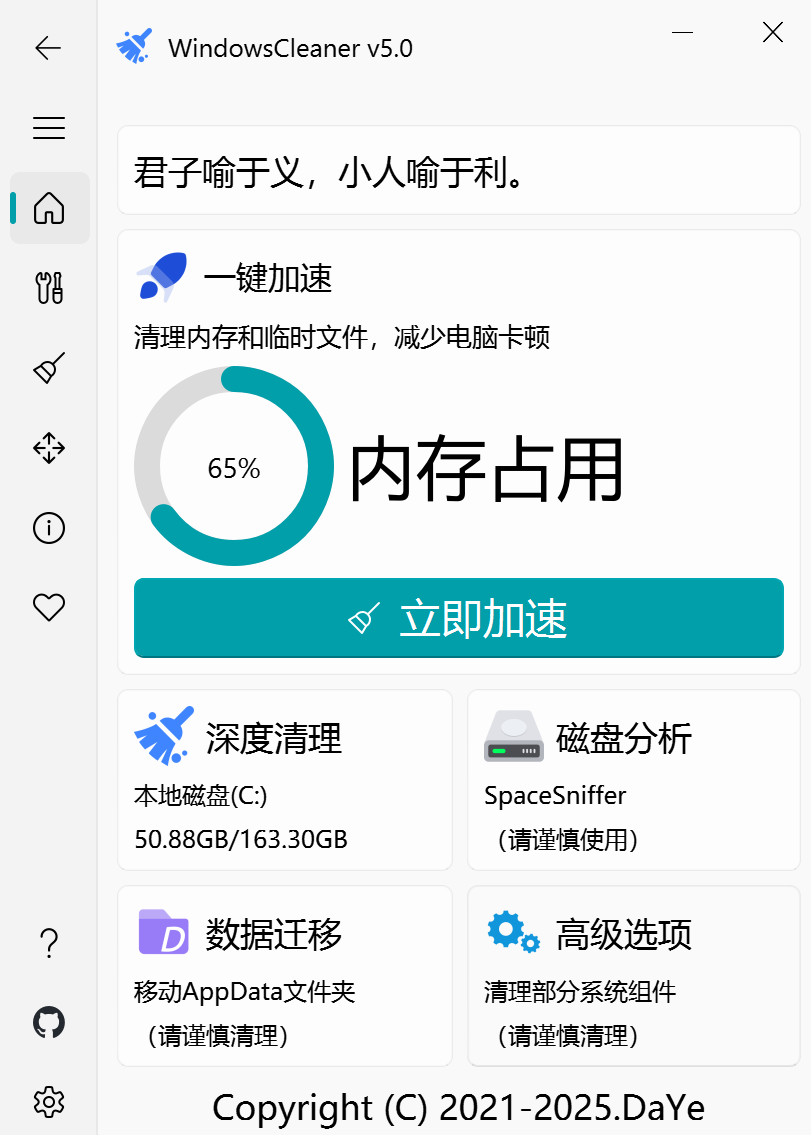Select the Home icon in the sidebar
811x1135 pixels.
click(x=48, y=208)
